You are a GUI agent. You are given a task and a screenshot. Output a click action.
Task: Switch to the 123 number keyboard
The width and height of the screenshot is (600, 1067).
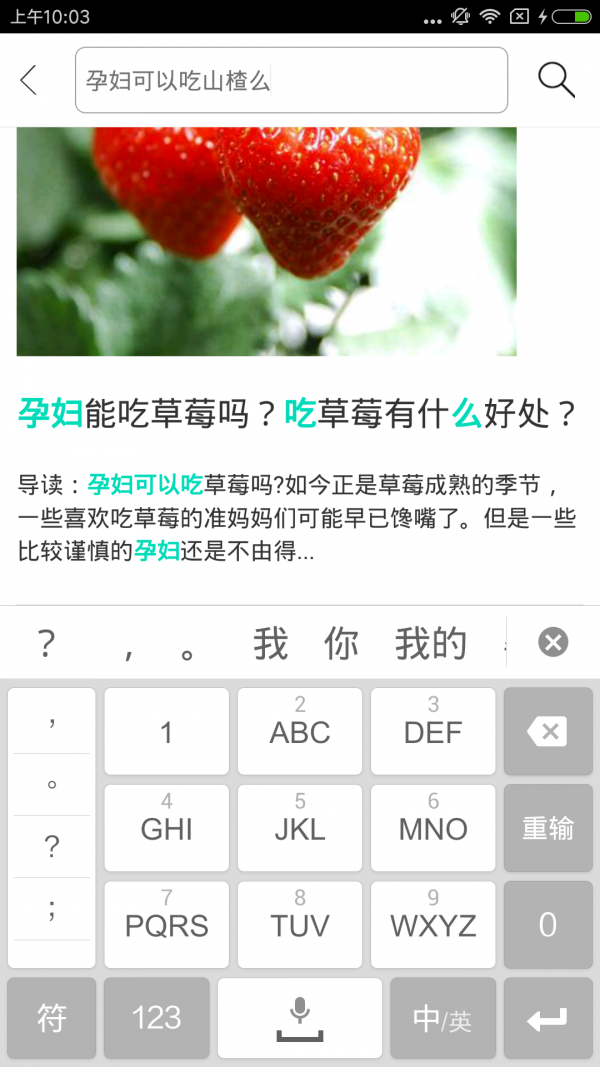(x=156, y=1018)
